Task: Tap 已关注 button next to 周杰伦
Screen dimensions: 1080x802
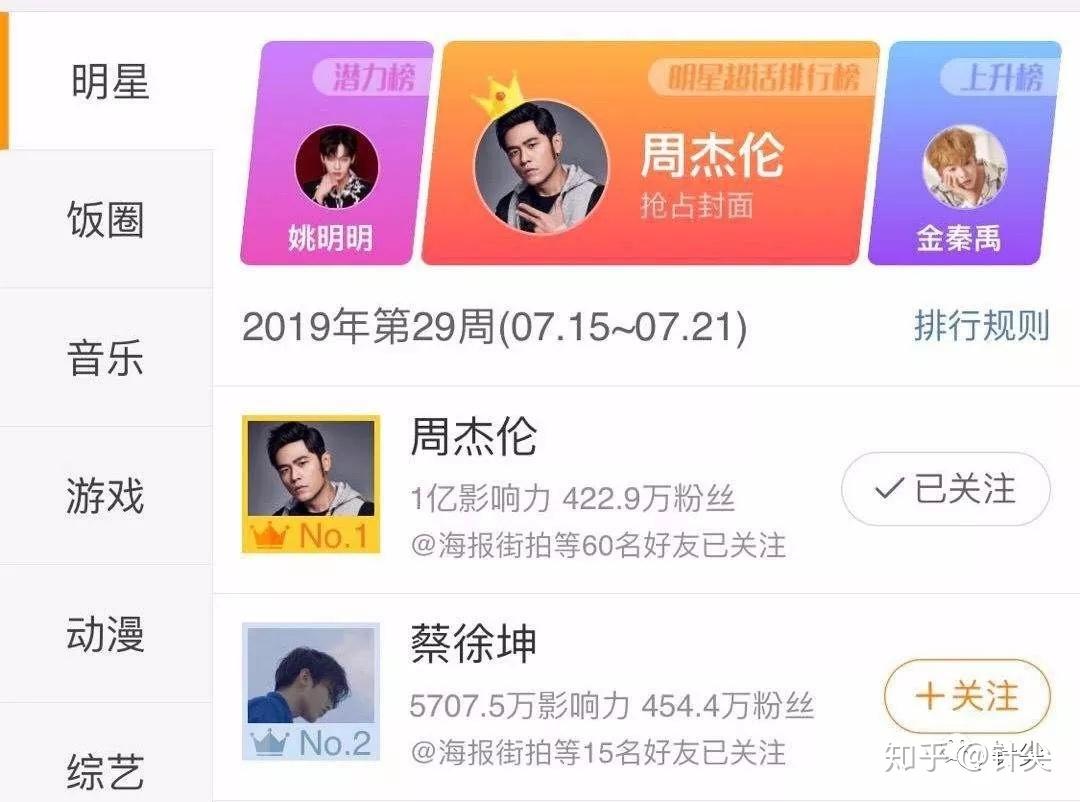Action: pos(945,489)
